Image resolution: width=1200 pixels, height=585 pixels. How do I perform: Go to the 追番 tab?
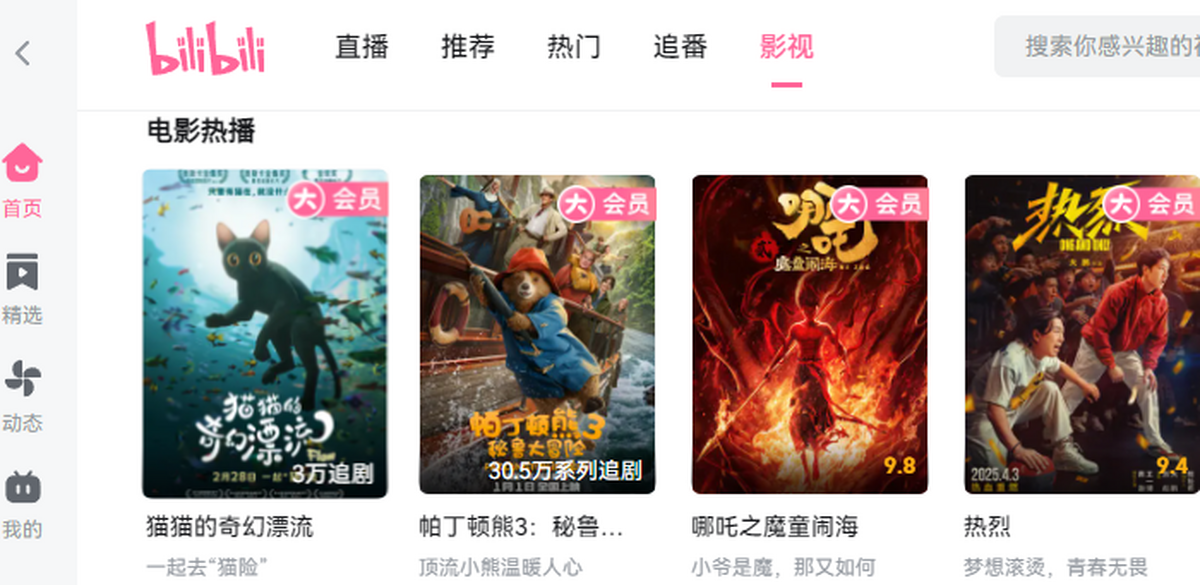coord(680,47)
